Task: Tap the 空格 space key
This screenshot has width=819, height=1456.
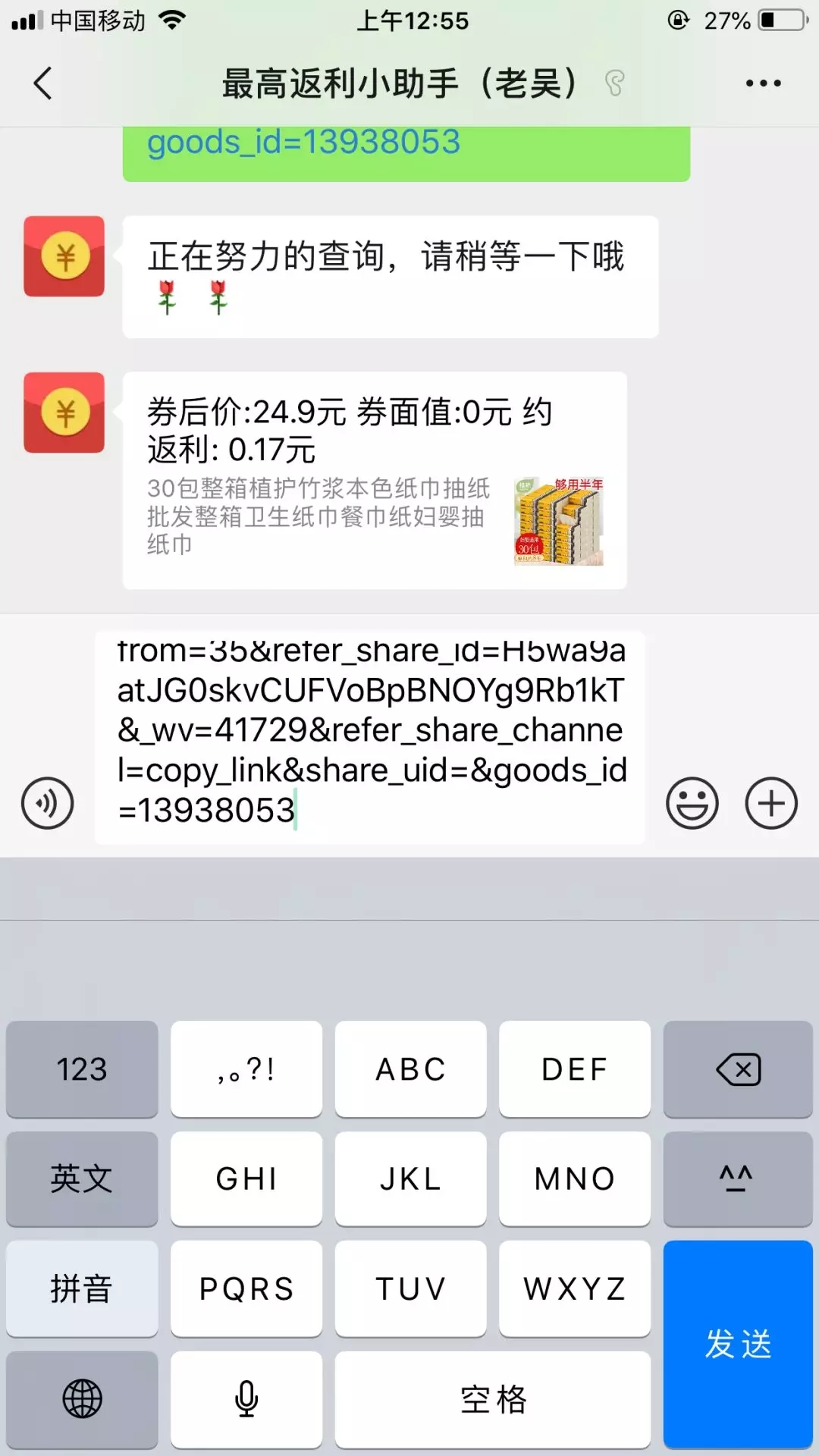Action: coord(493,1398)
